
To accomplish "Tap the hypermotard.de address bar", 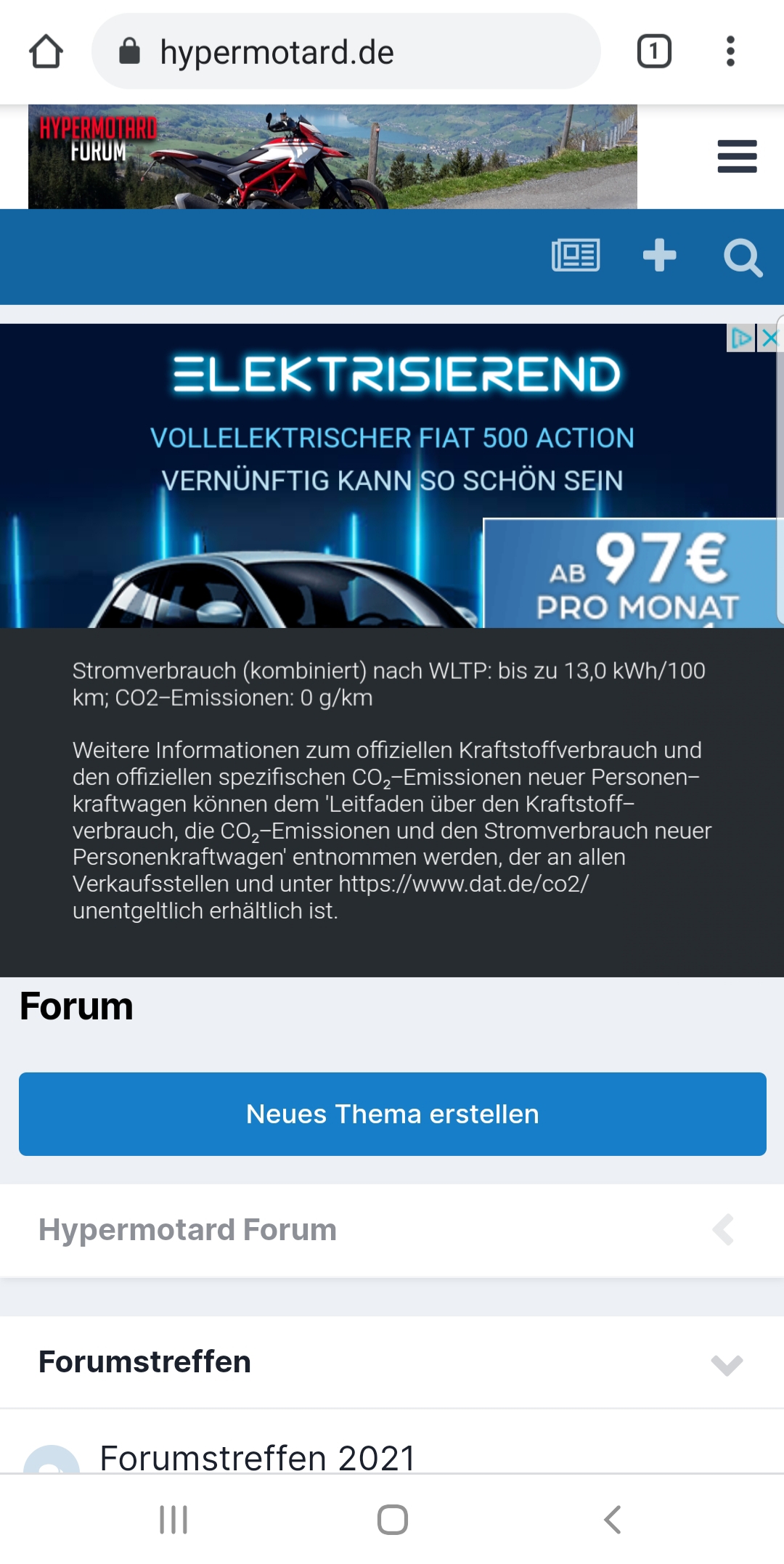I will 346,52.
